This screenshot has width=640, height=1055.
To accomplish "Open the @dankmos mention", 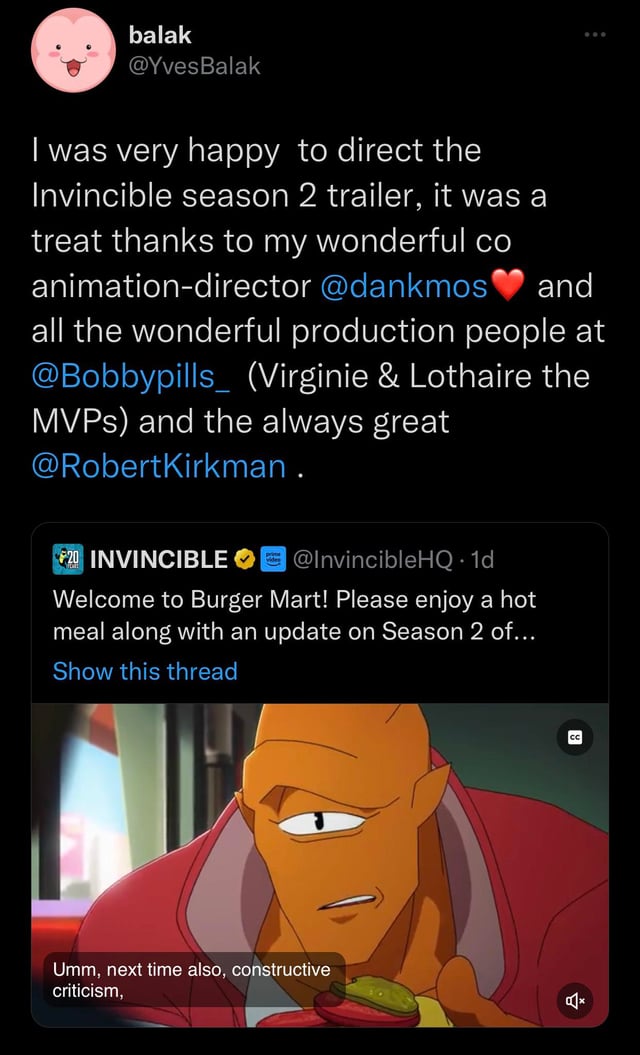I will point(404,287).
